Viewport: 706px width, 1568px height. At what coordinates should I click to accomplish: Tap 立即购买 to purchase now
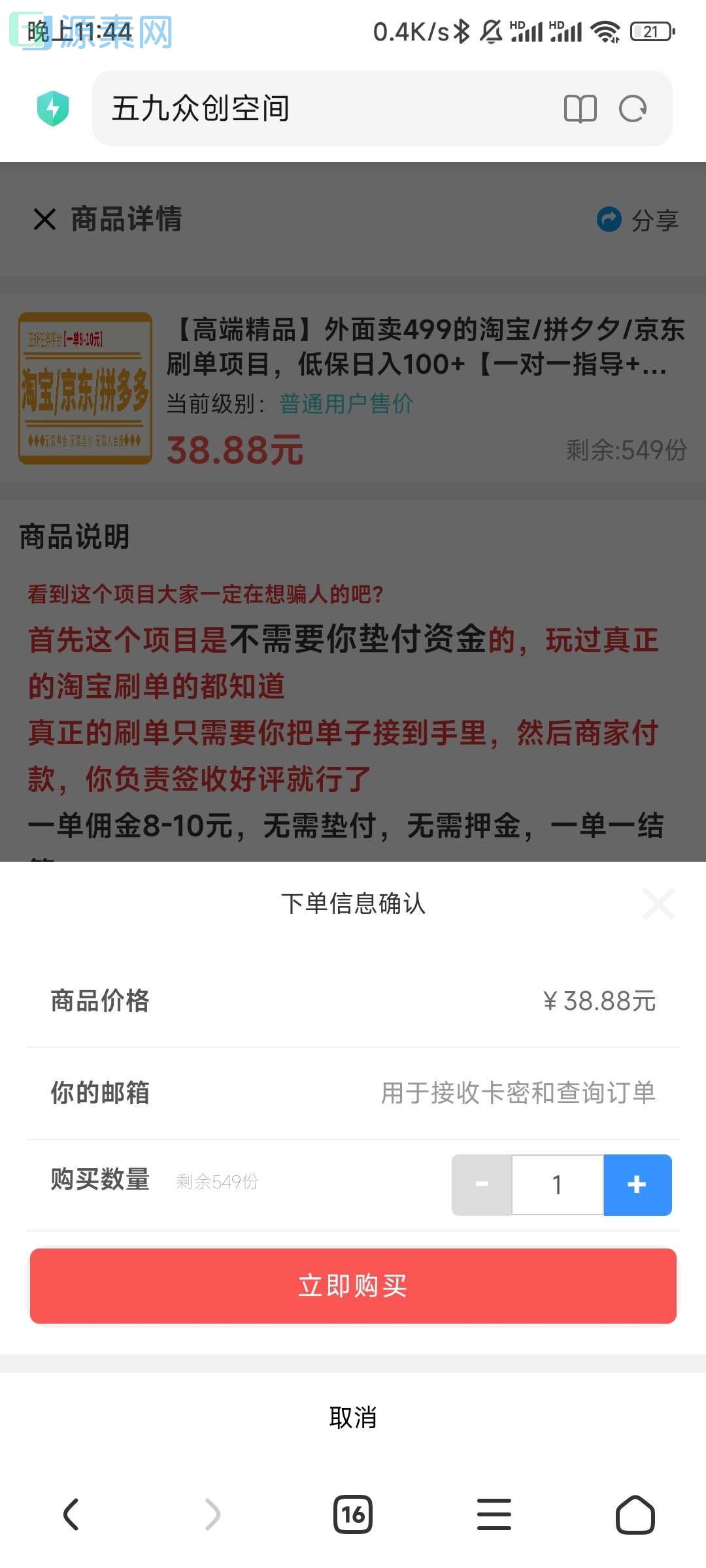(353, 1286)
